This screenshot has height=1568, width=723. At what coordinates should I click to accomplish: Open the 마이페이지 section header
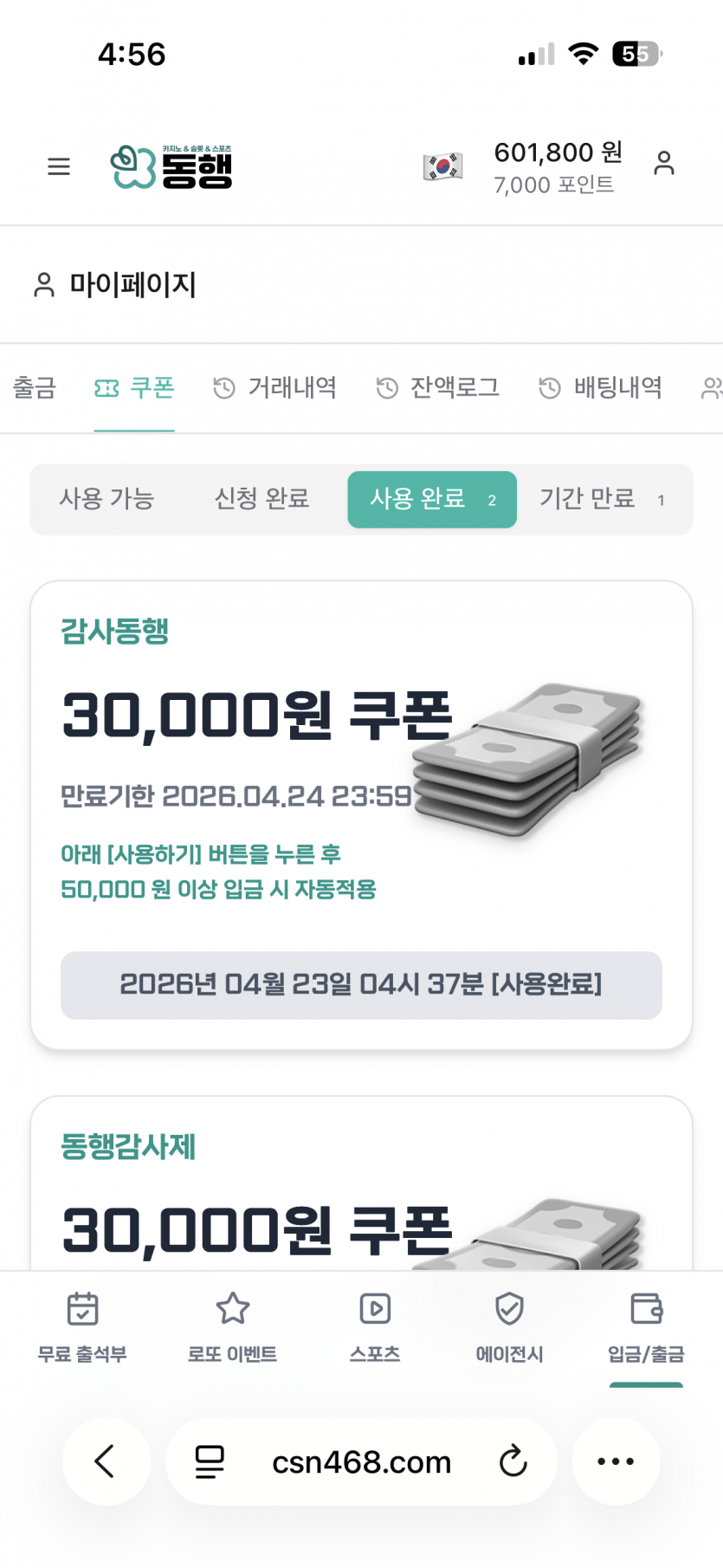coord(113,285)
